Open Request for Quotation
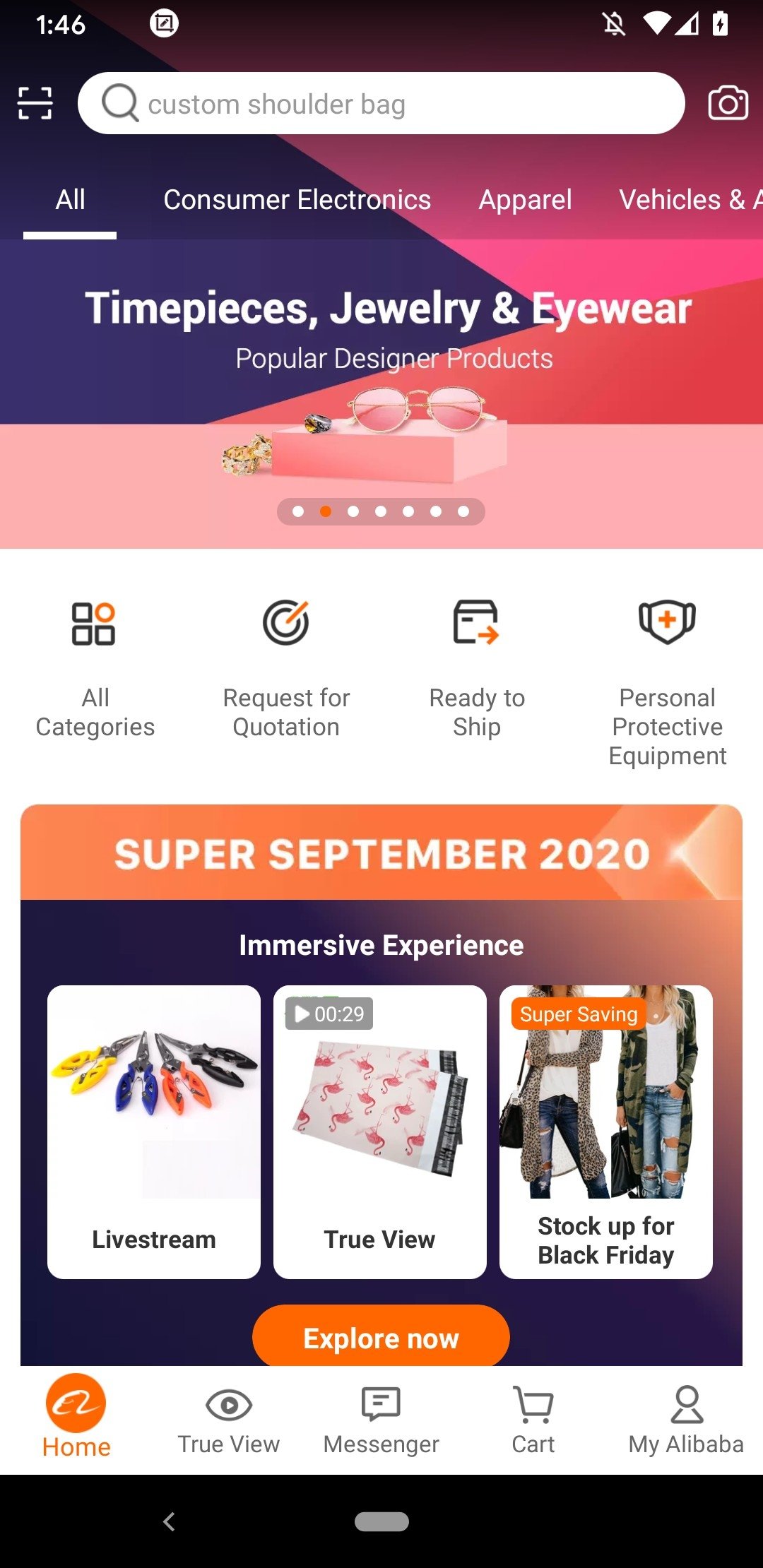This screenshot has height=1568, width=763. [286, 667]
